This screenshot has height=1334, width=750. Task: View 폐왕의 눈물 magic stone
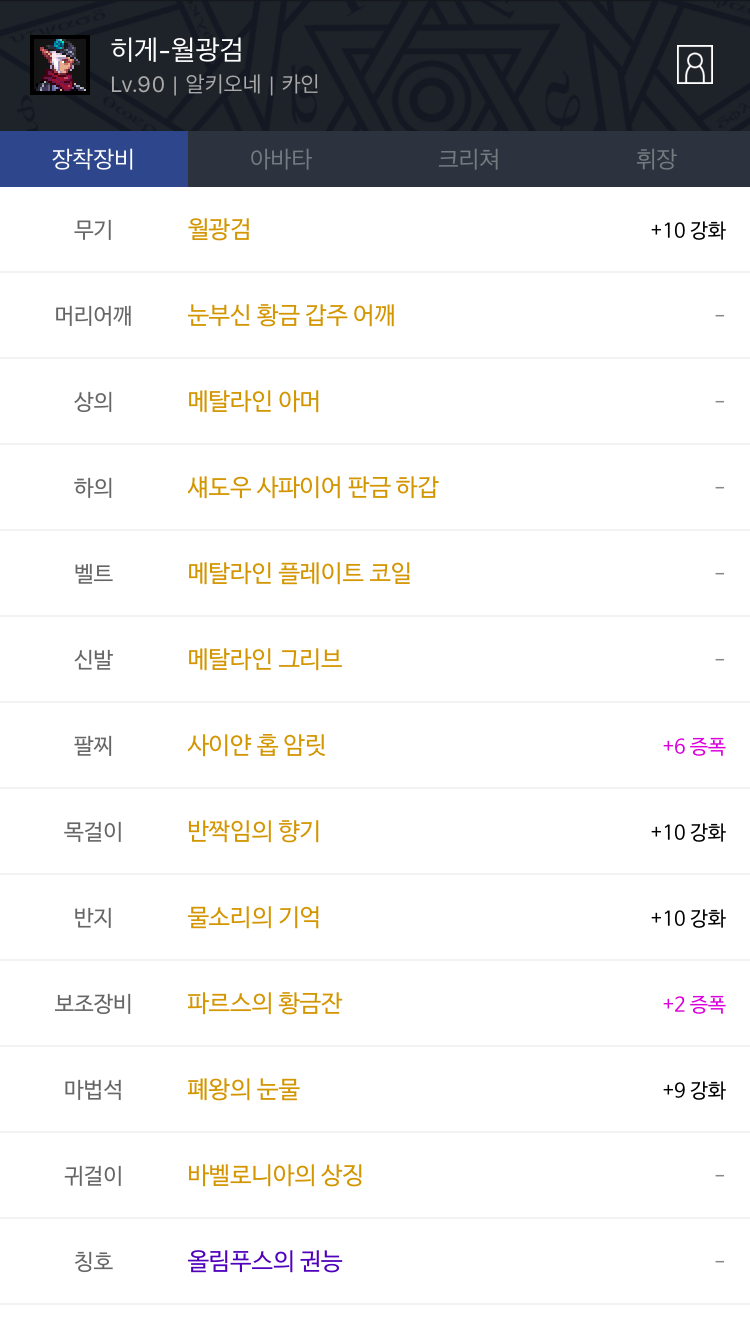pos(243,1089)
